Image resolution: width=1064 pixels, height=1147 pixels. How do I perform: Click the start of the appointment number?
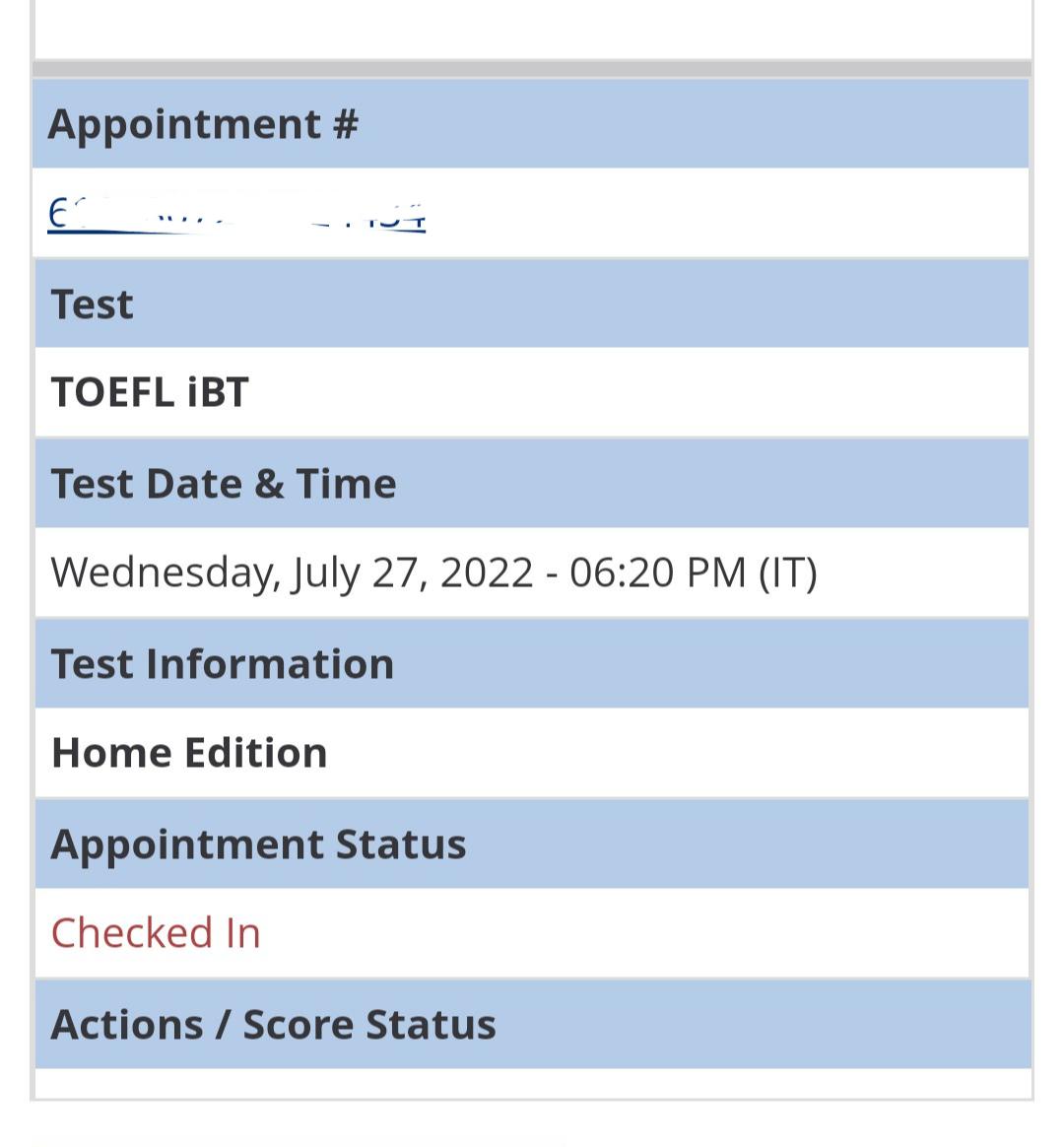tap(57, 215)
